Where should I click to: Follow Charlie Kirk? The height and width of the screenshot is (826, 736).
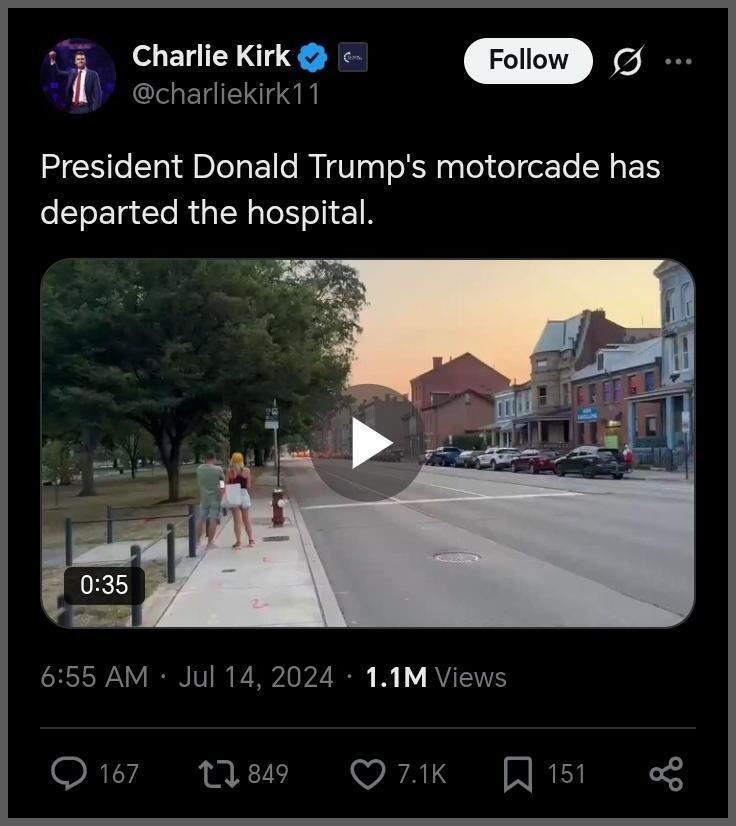pyautogui.click(x=528, y=60)
